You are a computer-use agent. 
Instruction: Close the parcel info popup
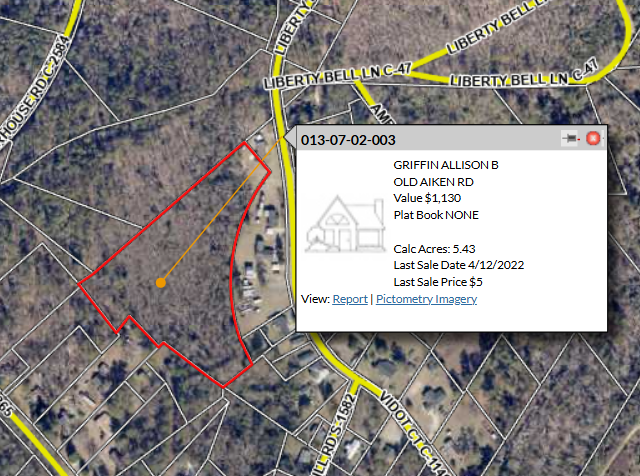(593, 139)
